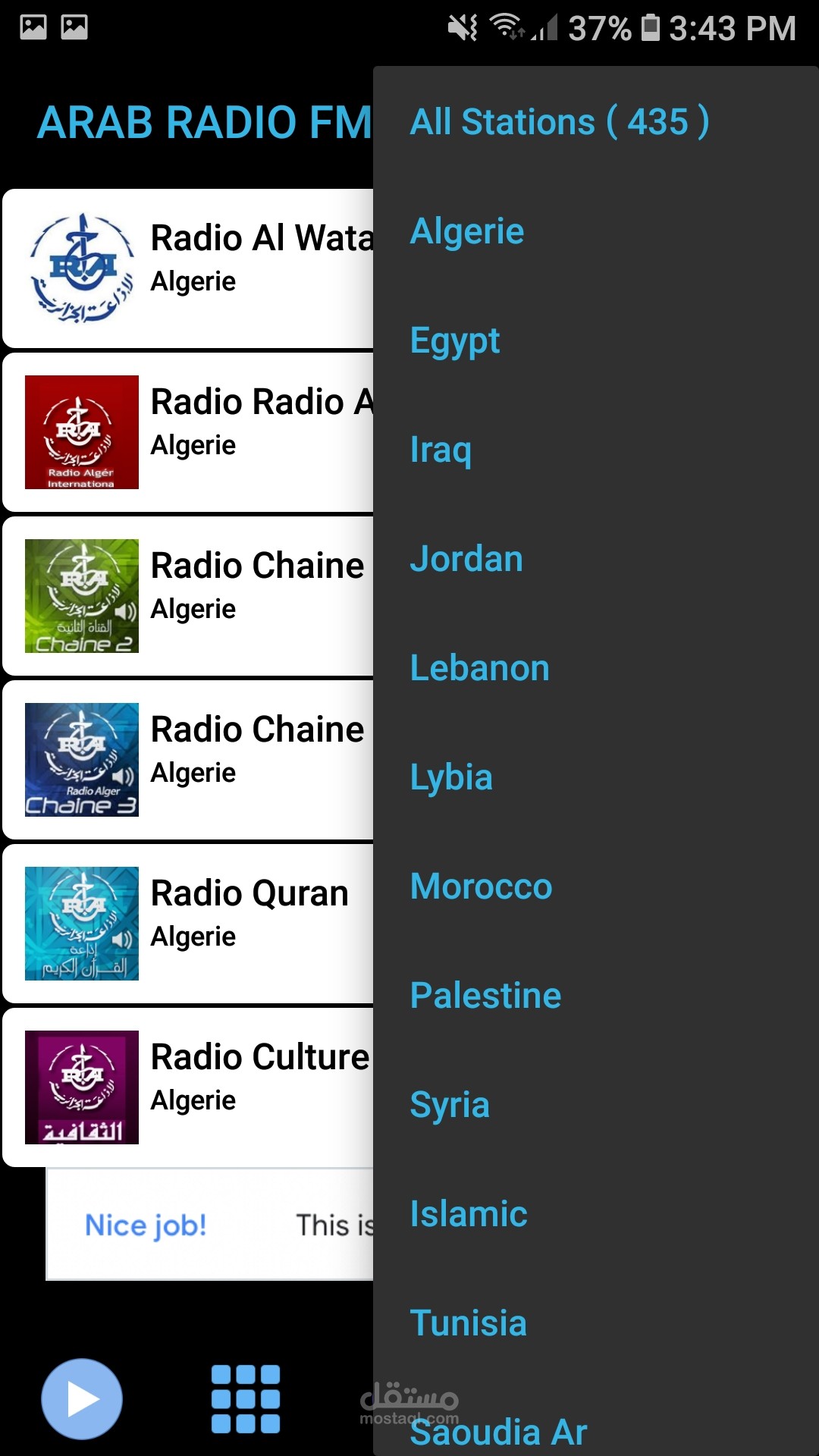819x1456 pixels.
Task: Open Lebanon stations
Action: click(x=479, y=668)
